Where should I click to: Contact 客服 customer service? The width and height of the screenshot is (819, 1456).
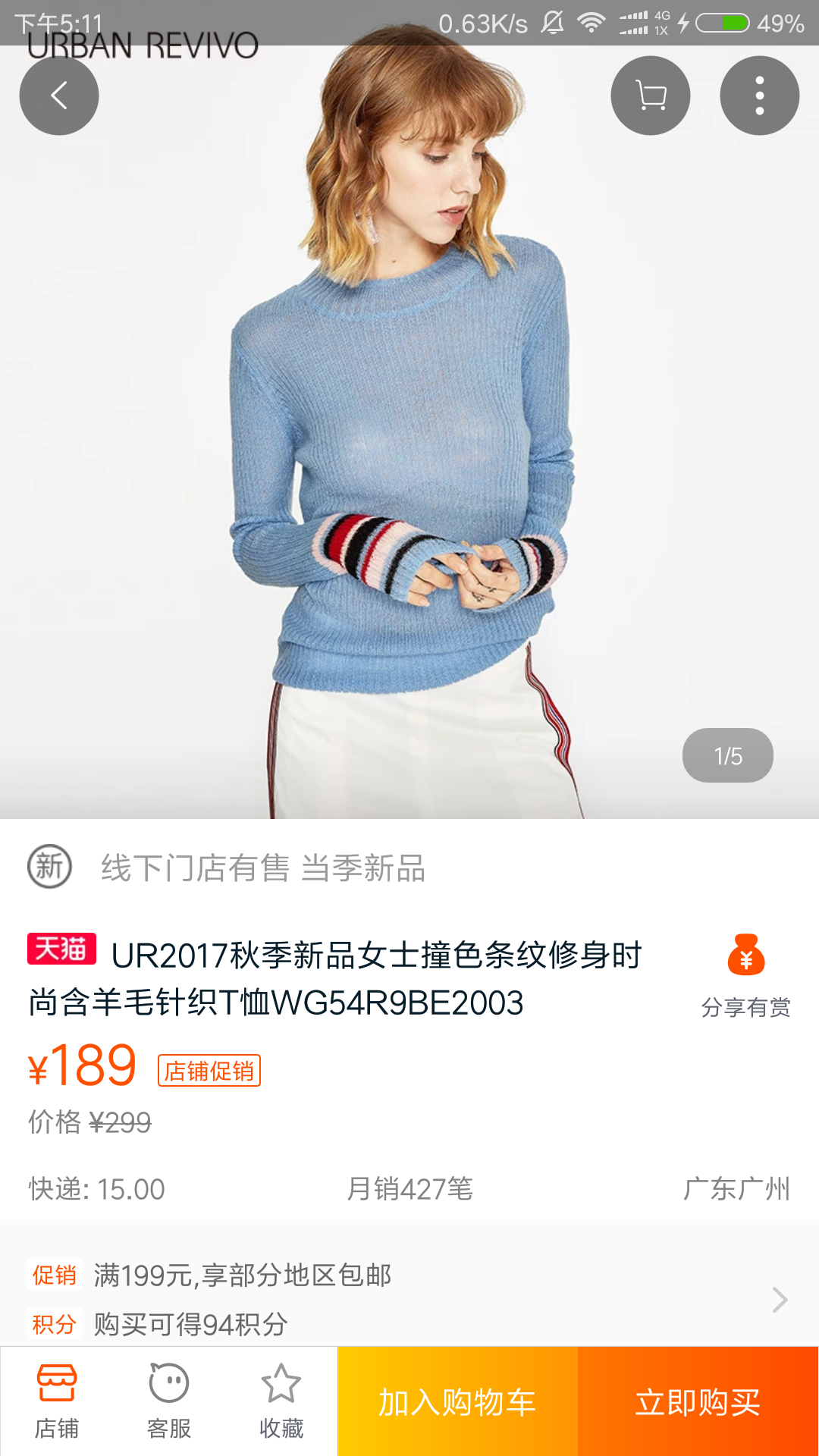tap(169, 1401)
